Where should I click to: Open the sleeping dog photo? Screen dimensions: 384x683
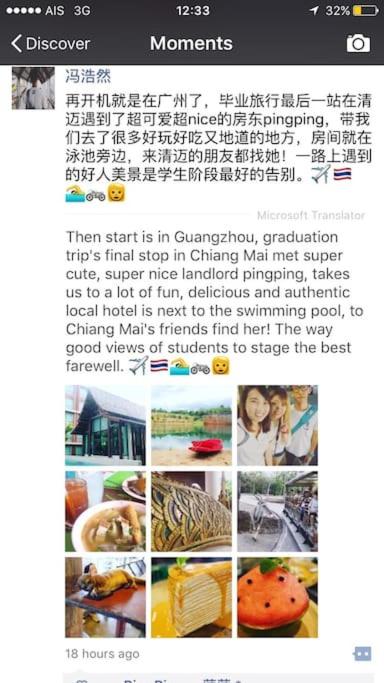pyautogui.click(x=105, y=597)
